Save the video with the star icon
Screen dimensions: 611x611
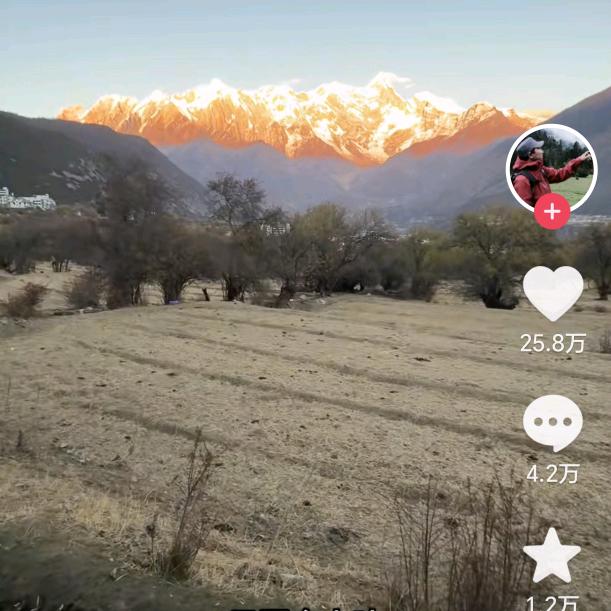(x=552, y=557)
